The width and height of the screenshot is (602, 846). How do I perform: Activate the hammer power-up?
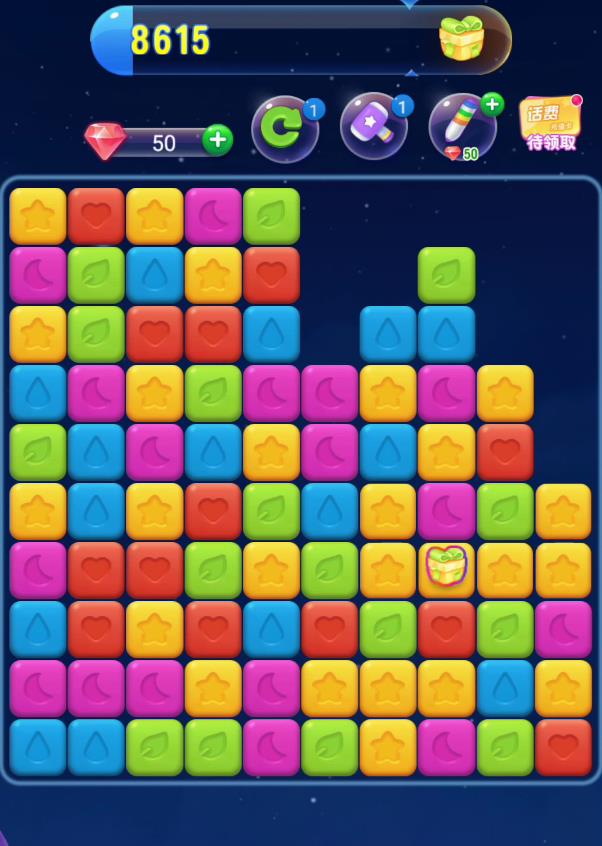pyautogui.click(x=373, y=127)
